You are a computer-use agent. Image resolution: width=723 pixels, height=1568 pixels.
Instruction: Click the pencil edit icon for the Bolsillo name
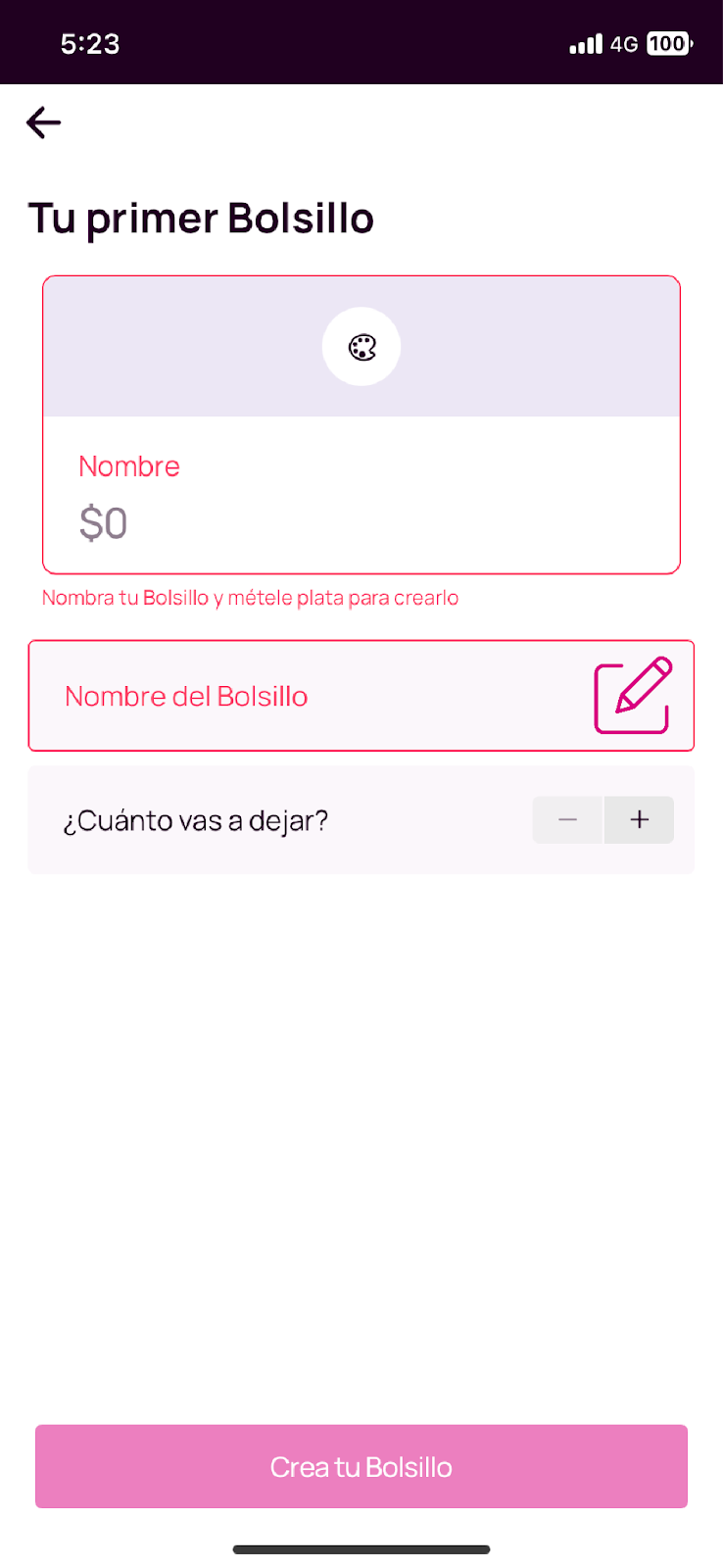pyautogui.click(x=633, y=696)
